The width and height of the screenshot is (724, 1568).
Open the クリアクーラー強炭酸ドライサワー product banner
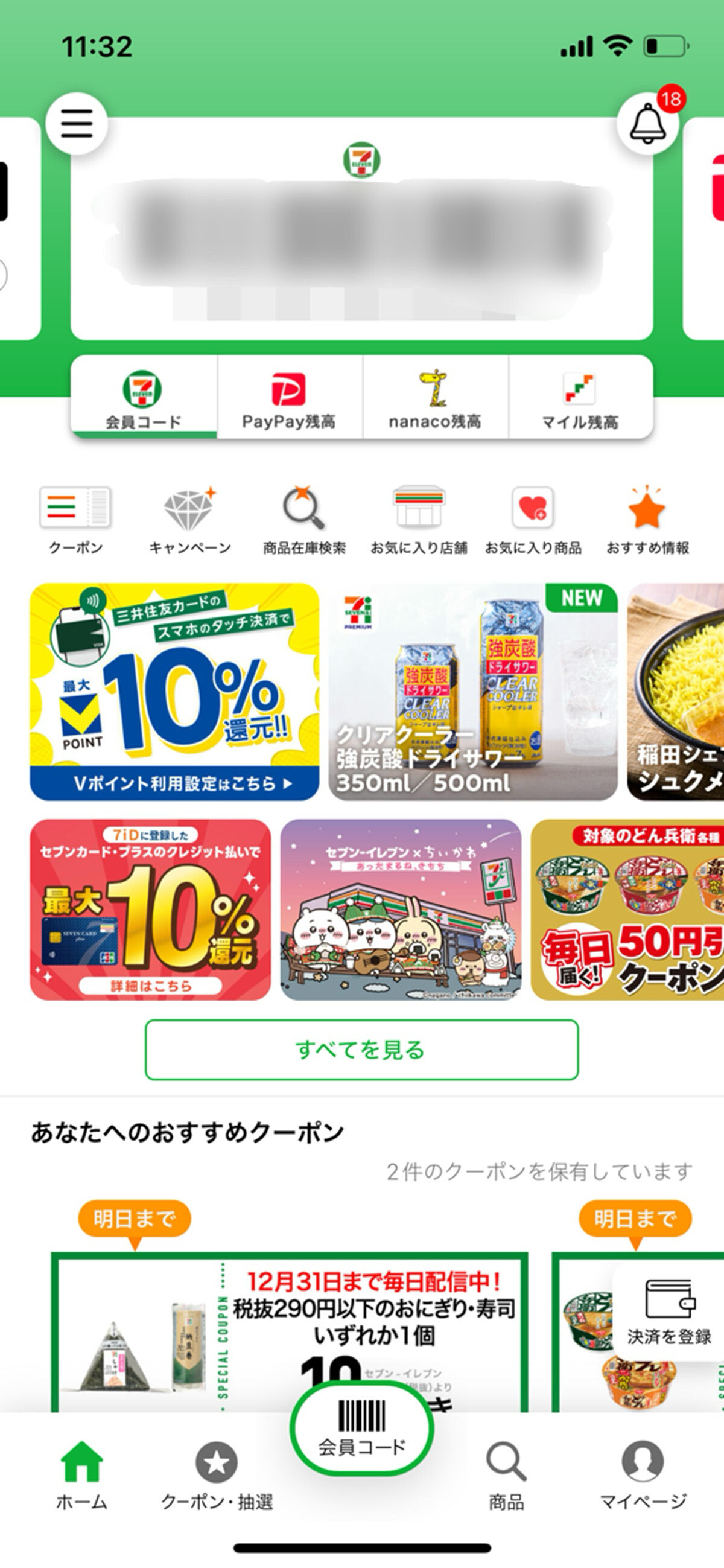473,692
